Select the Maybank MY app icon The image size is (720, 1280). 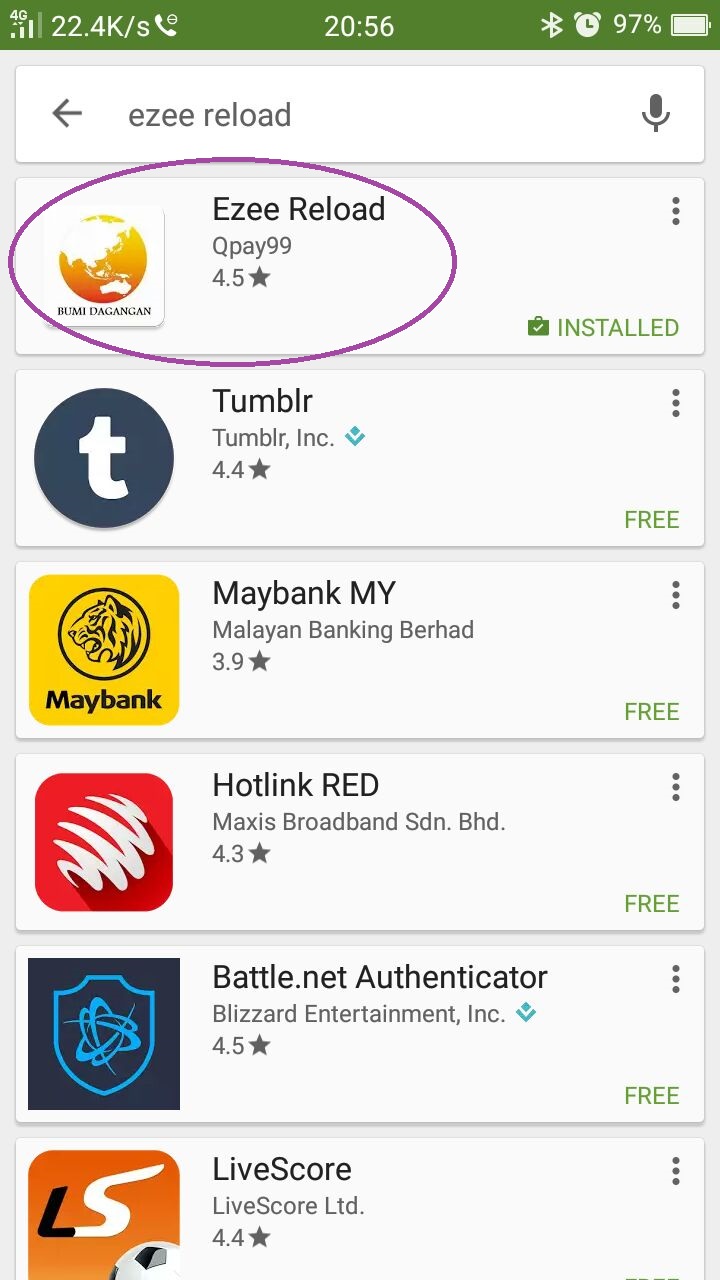(x=103, y=649)
